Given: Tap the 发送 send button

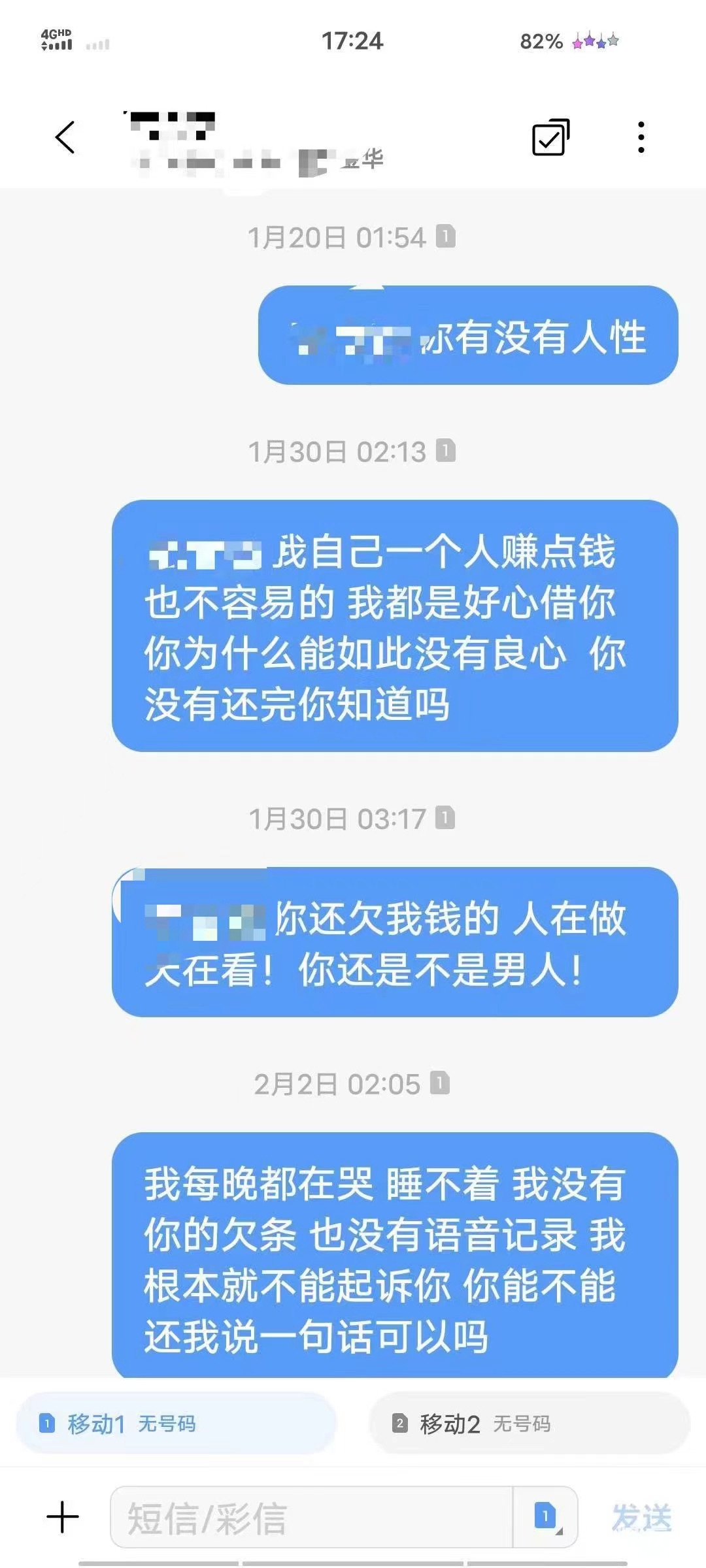Looking at the screenshot, I should pos(641,1517).
